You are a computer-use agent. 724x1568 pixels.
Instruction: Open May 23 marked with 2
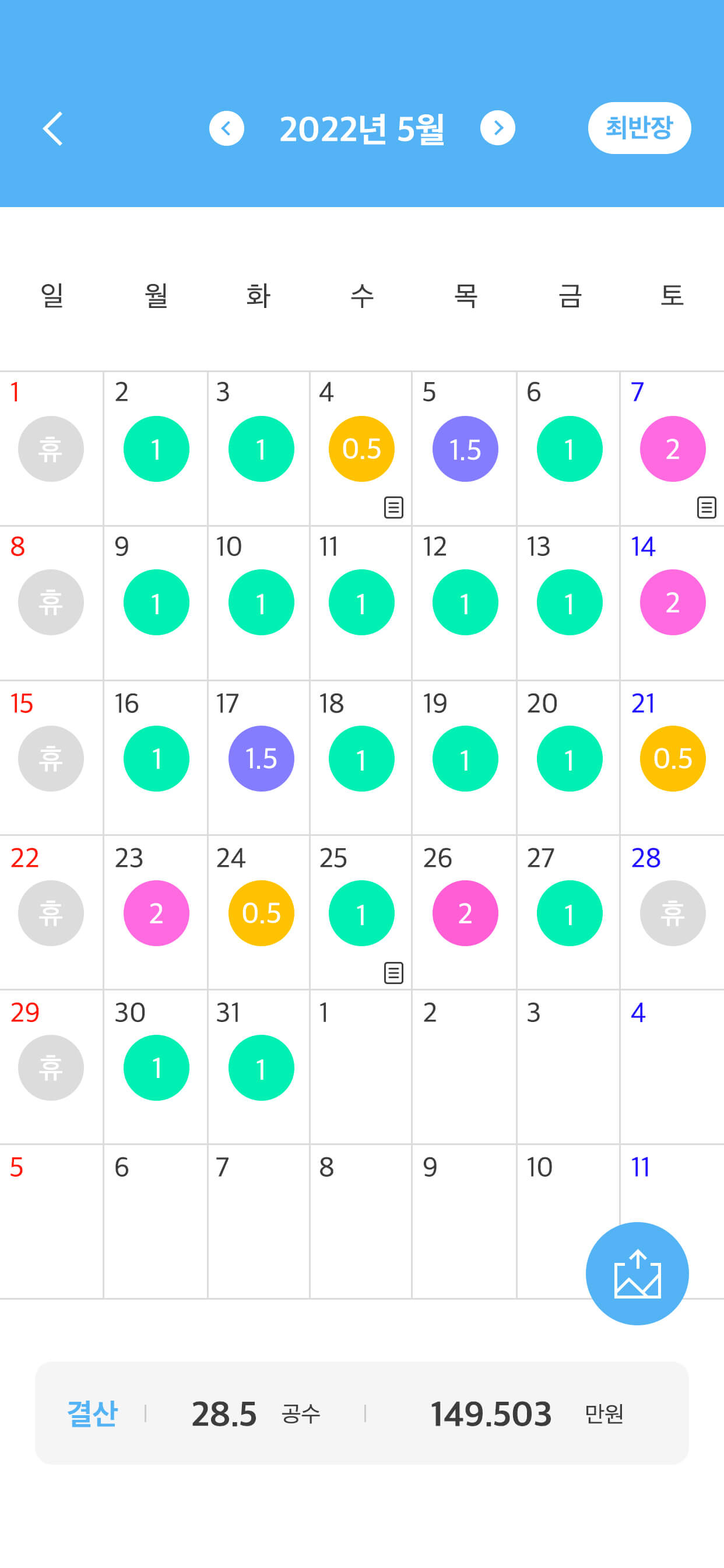pos(156,913)
